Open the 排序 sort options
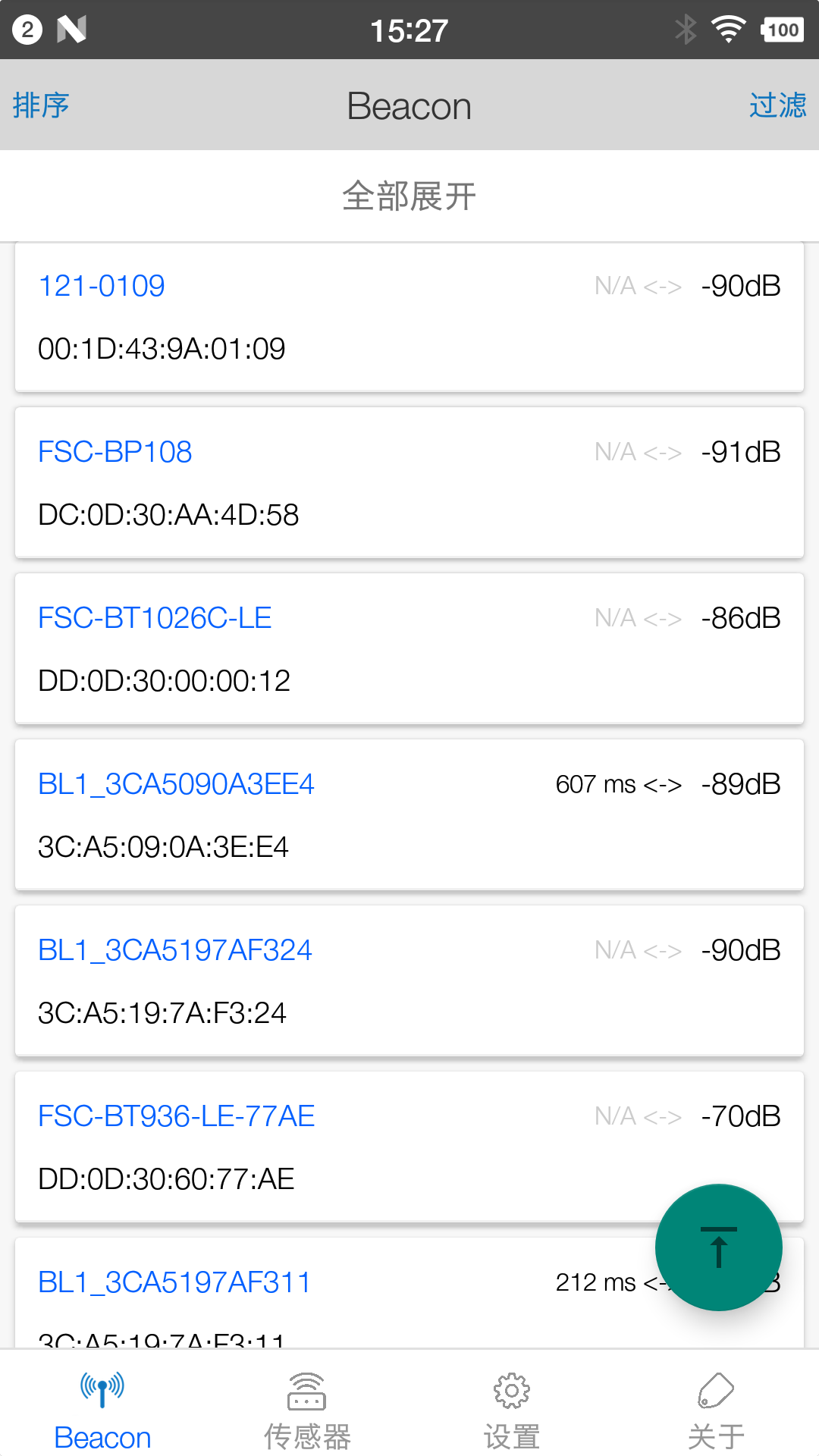 click(x=41, y=105)
